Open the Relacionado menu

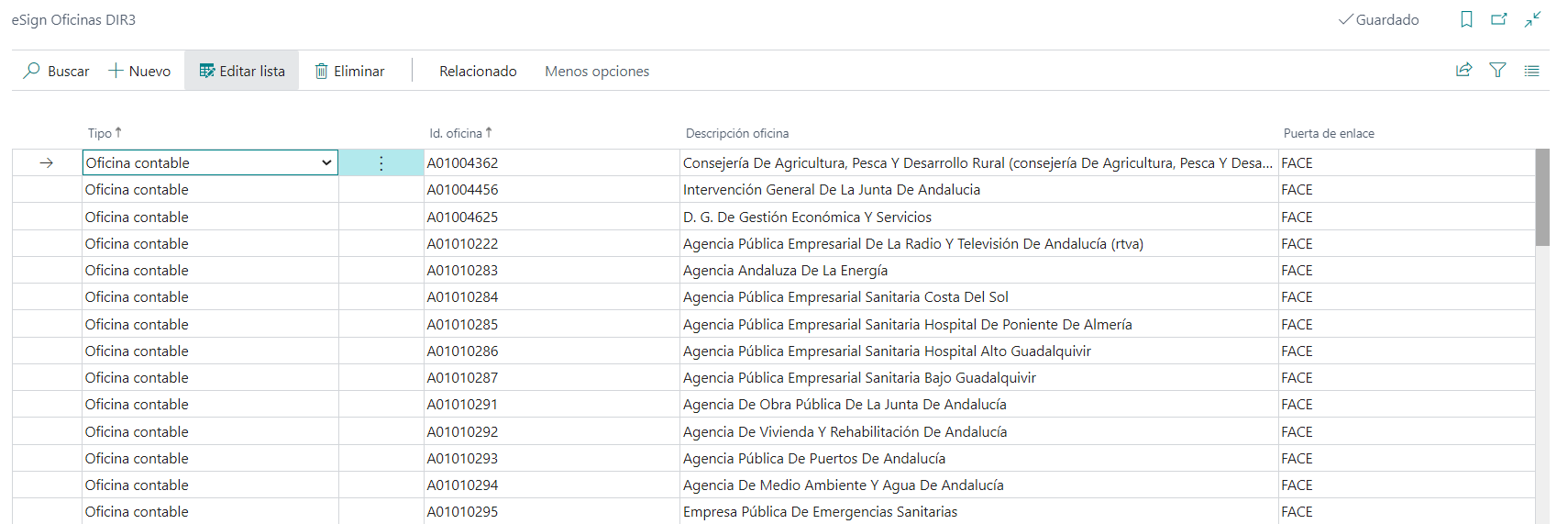tap(478, 71)
